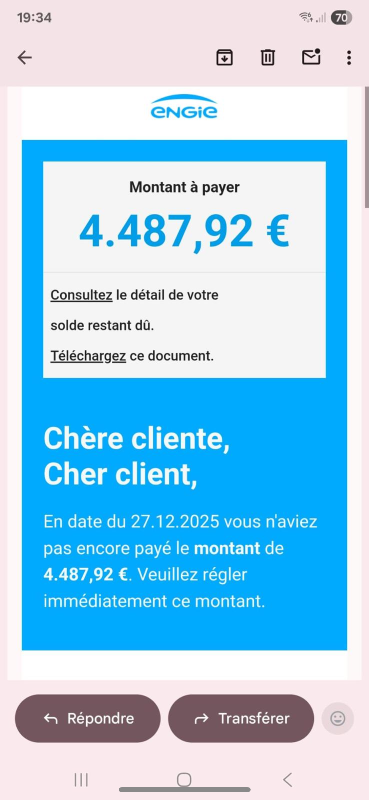
Task: Tap the system home button
Action: (184, 780)
